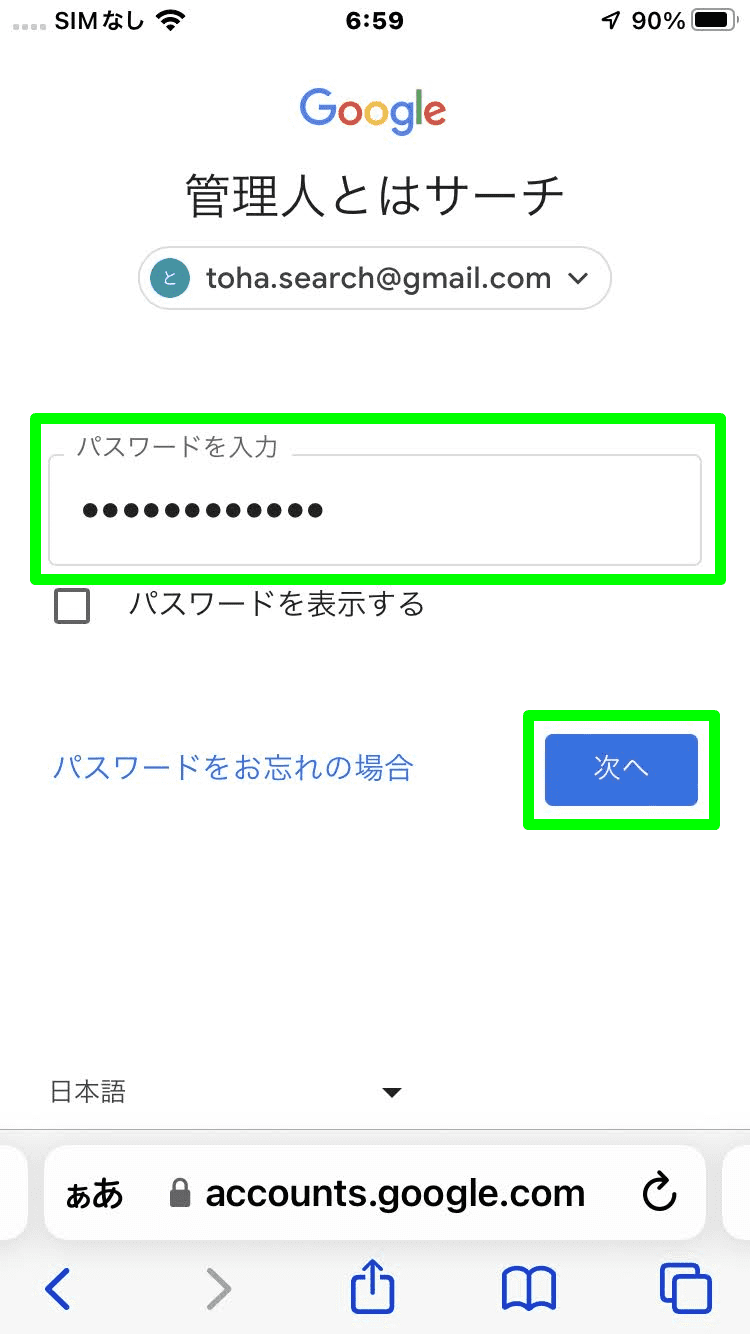Show all open Safari tabs
This screenshot has width=750, height=1334.
coord(686,1289)
